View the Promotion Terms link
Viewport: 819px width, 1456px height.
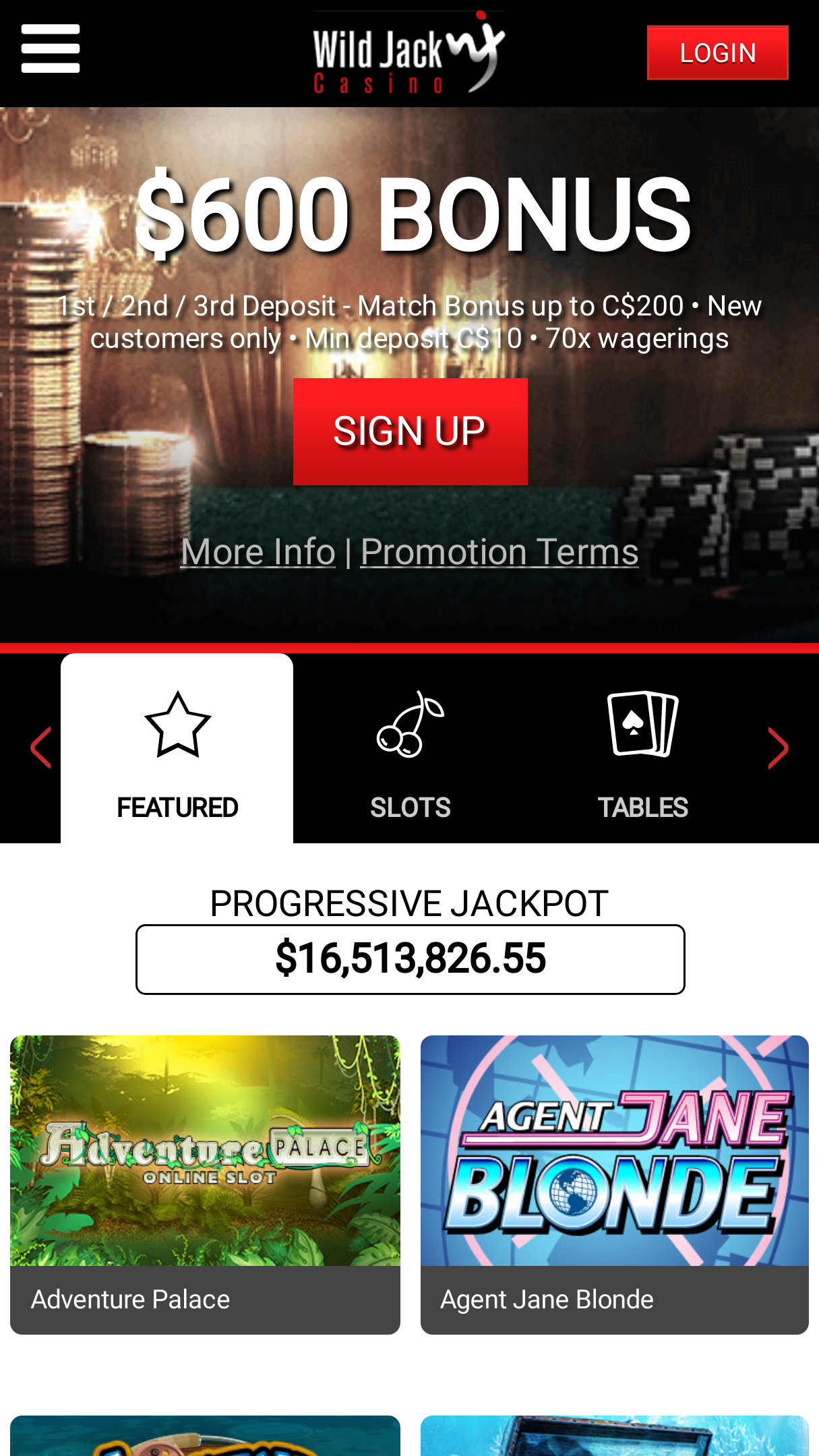(x=499, y=552)
